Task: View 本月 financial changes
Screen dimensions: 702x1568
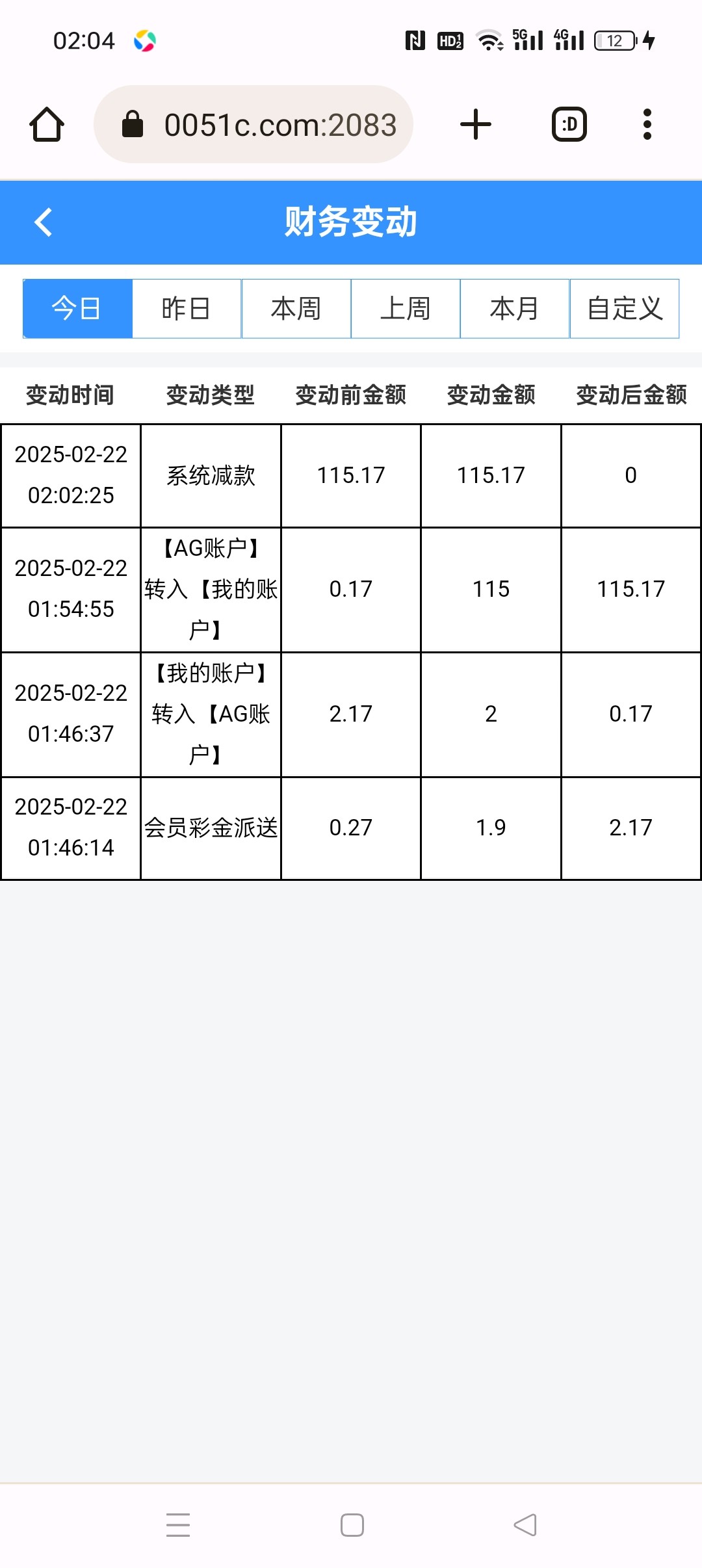Action: point(515,309)
